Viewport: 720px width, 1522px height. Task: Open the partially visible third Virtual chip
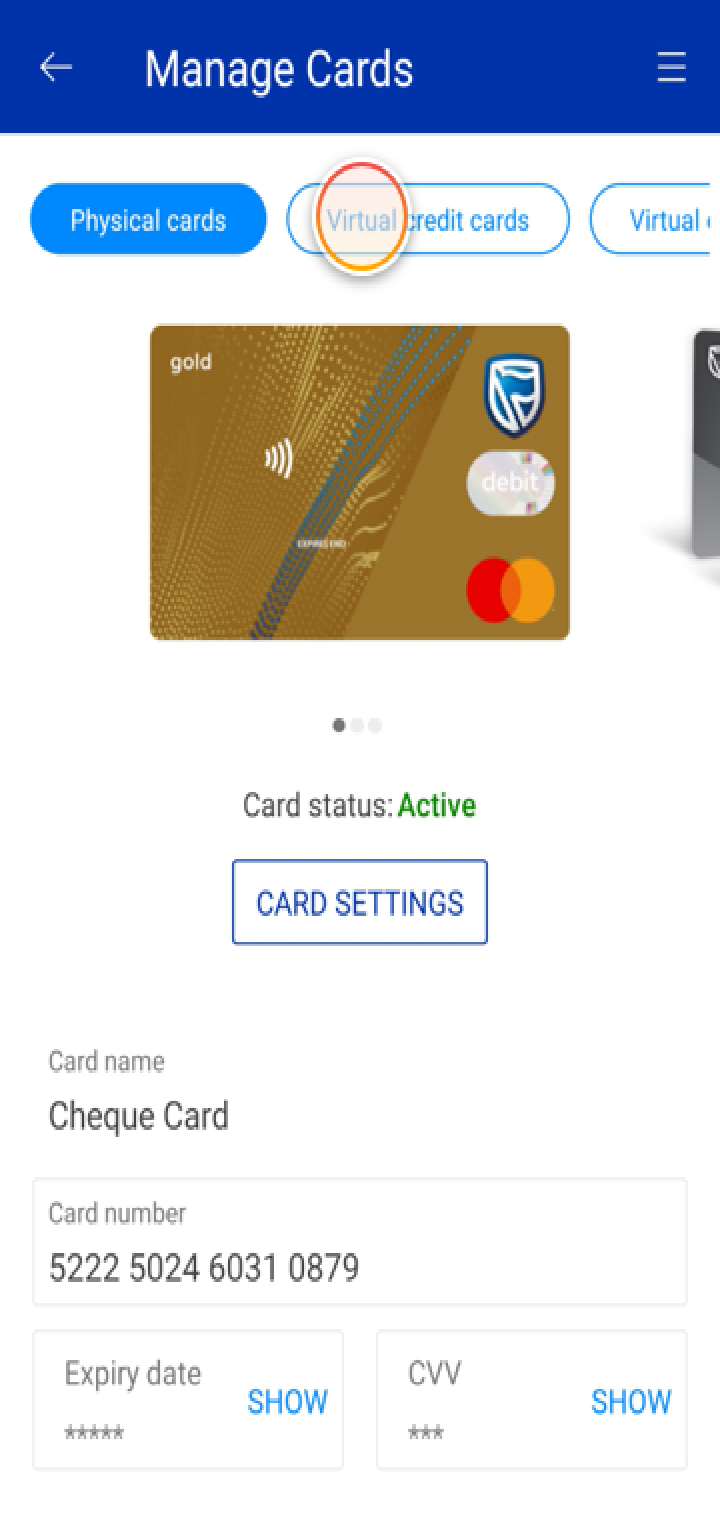point(660,220)
